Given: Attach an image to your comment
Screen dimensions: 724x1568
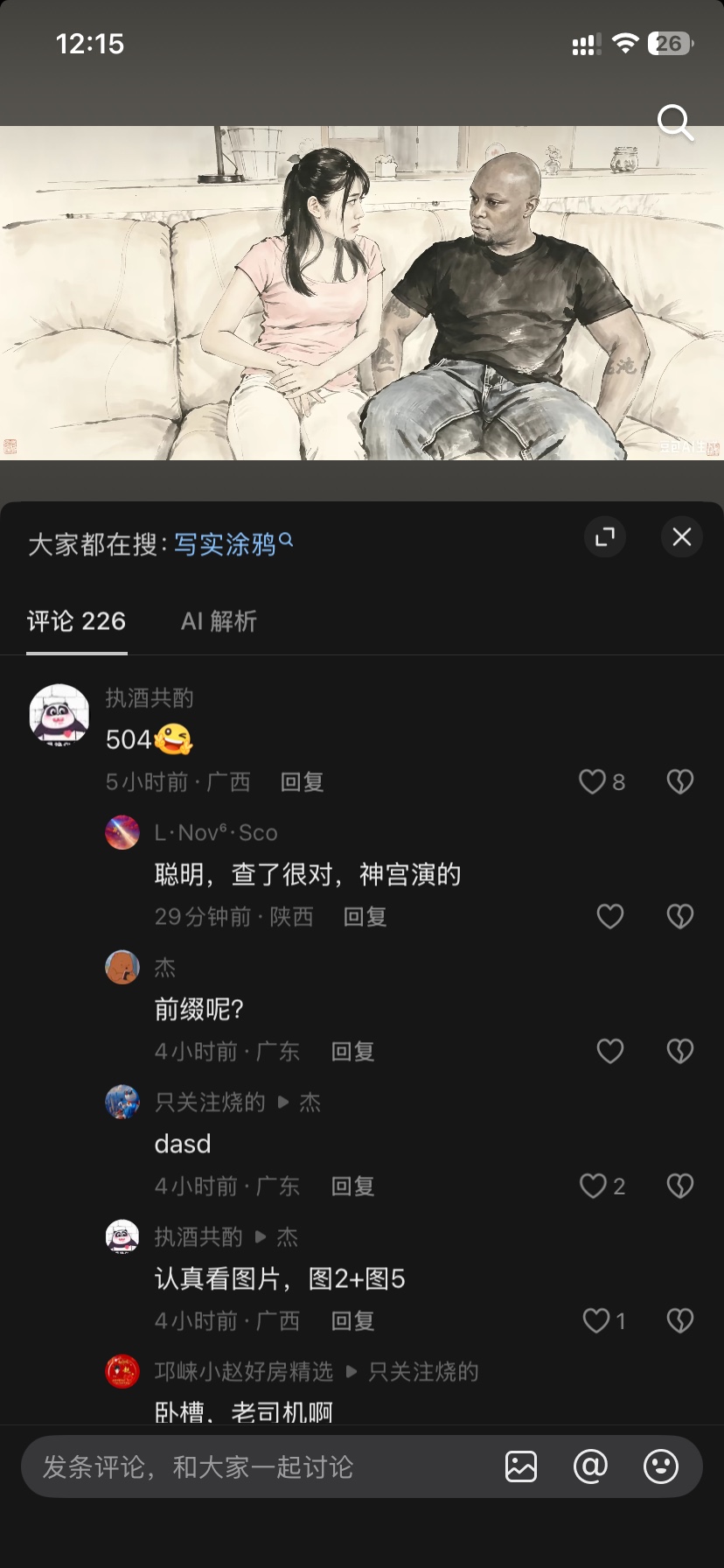Looking at the screenshot, I should pyautogui.click(x=521, y=1466).
